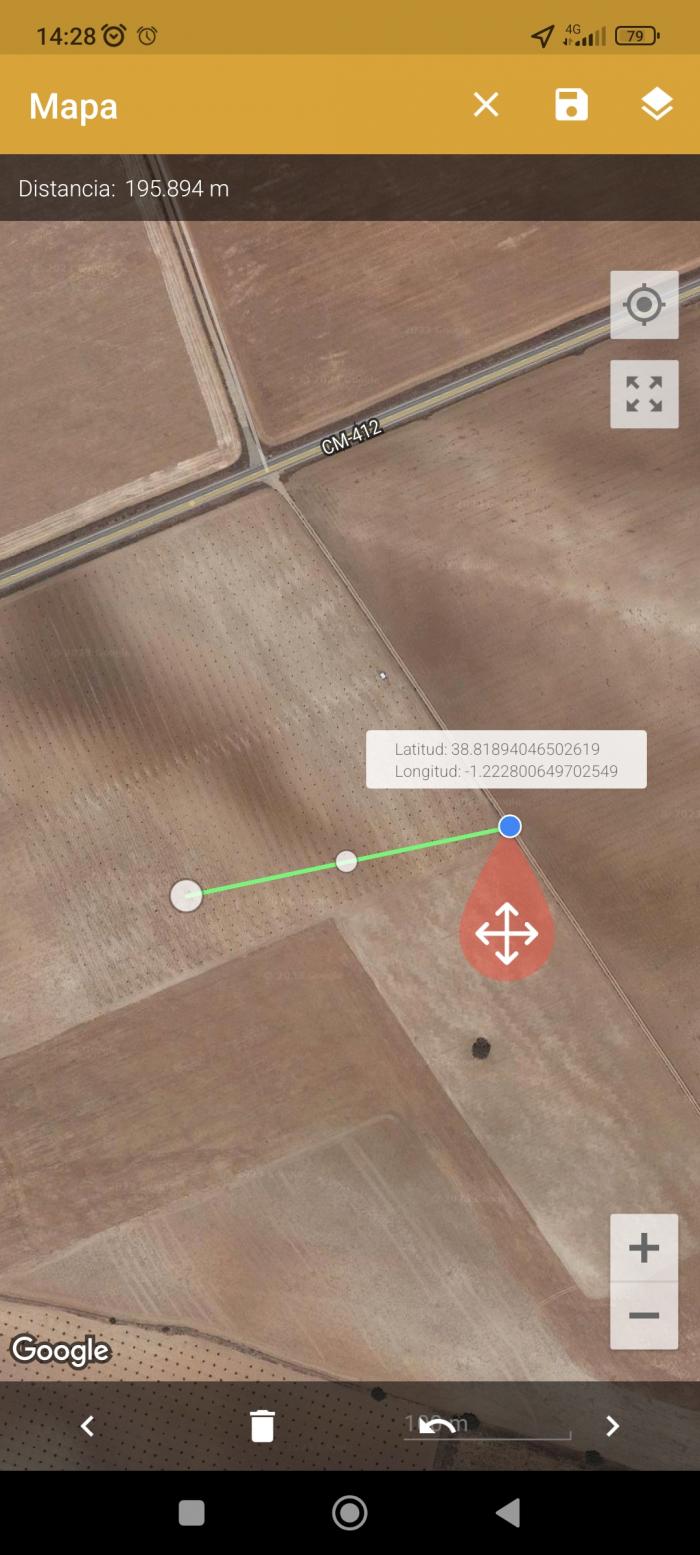Screen dimensions: 700x1555
Task: Go to the previous point arrow
Action: 87,1426
